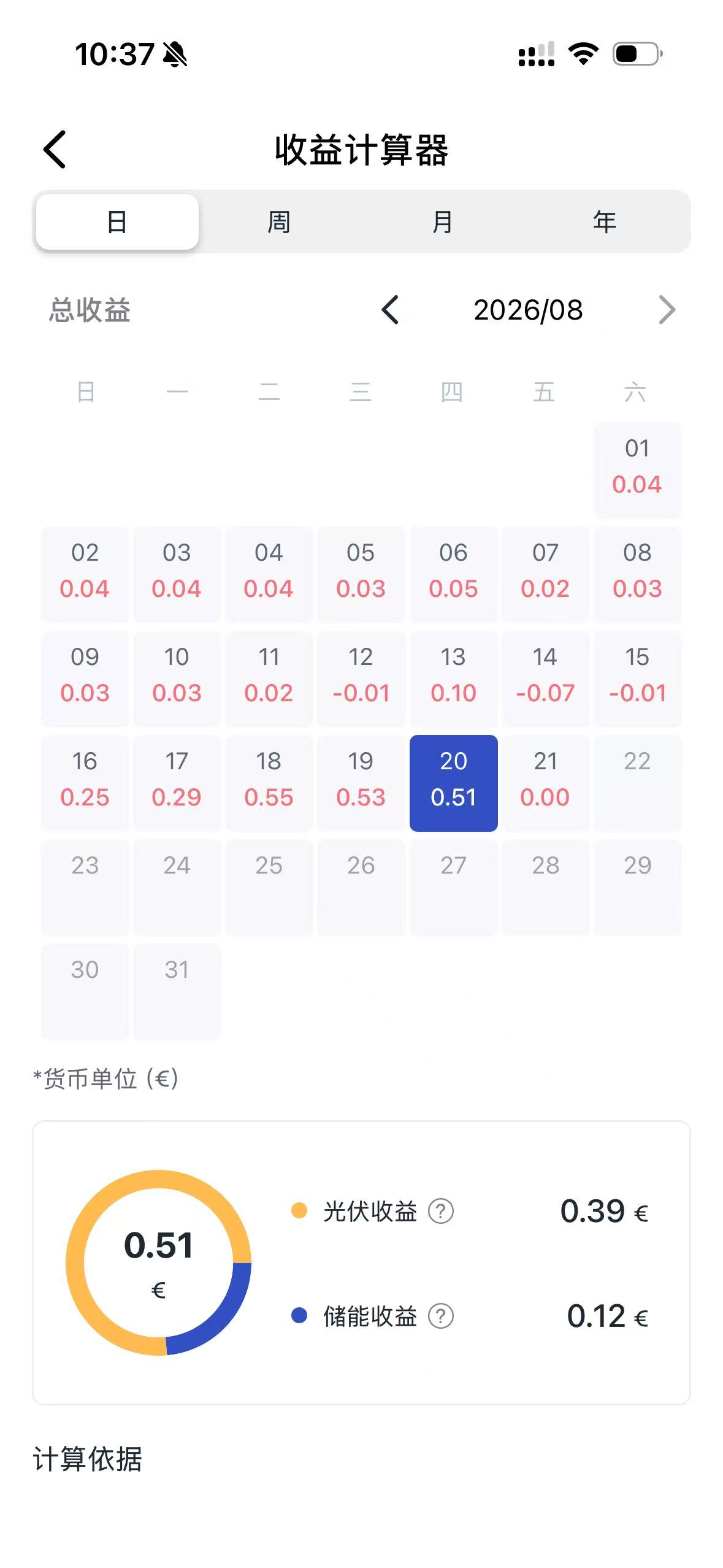Open the help icon next to 光伏收益

tap(440, 1211)
